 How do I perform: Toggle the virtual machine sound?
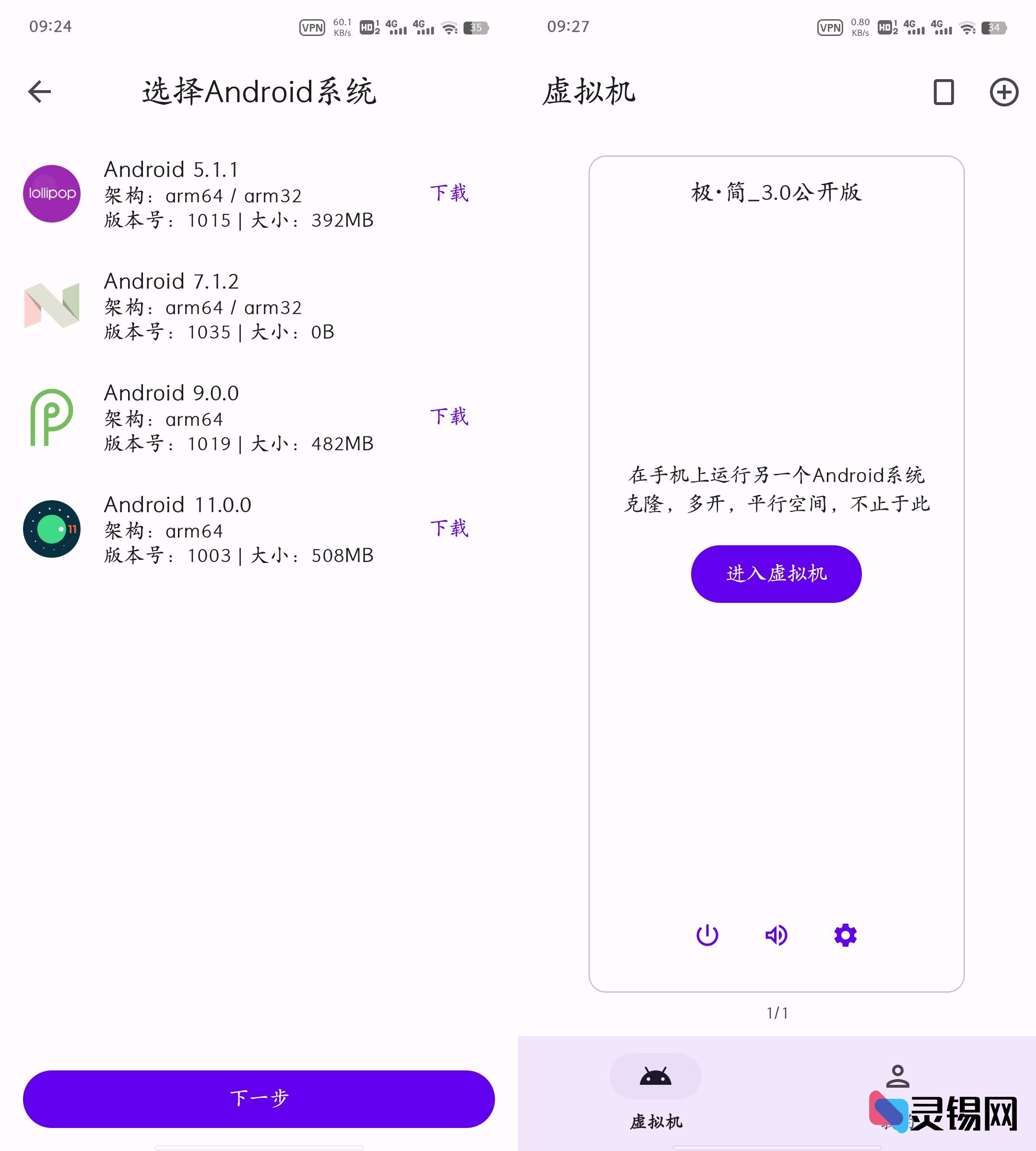point(776,935)
